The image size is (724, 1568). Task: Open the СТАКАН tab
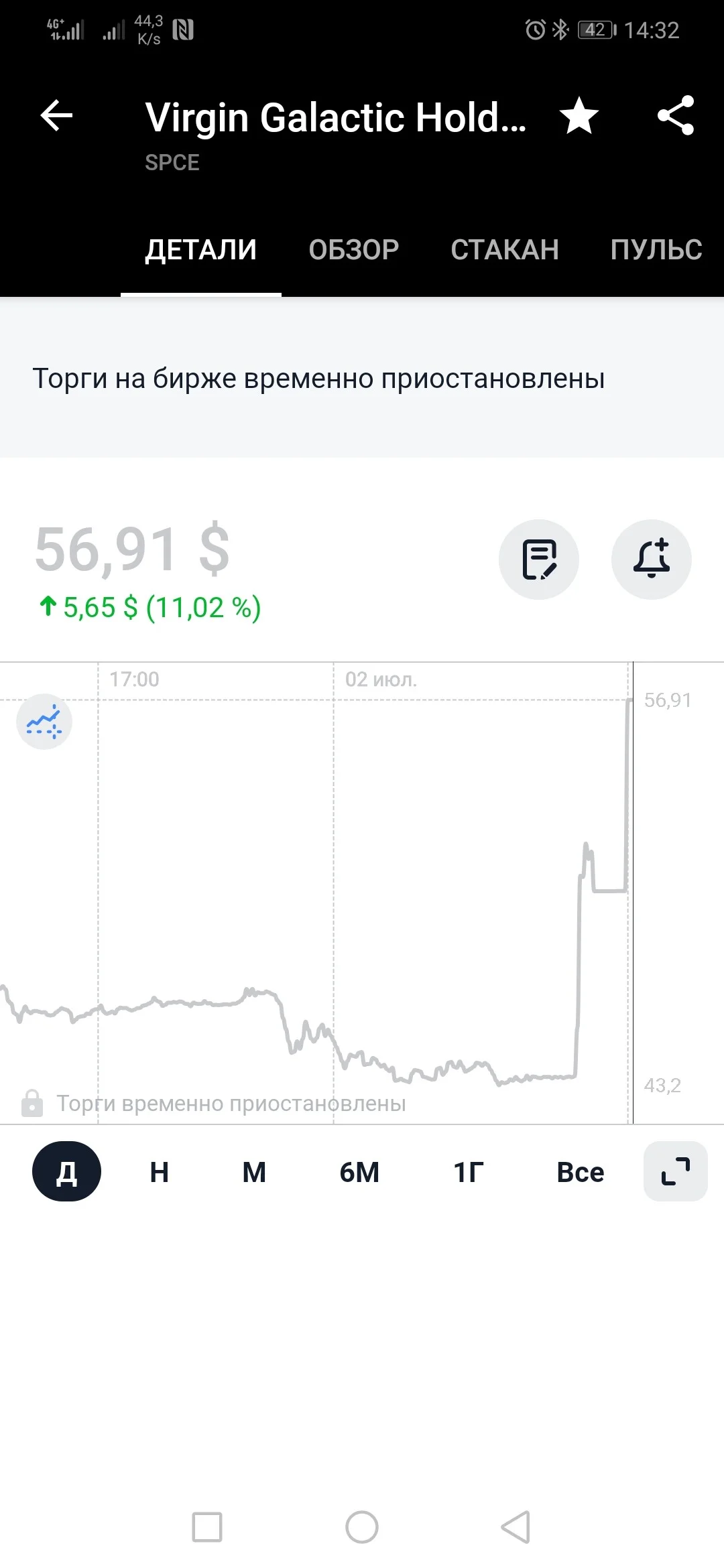(x=505, y=250)
